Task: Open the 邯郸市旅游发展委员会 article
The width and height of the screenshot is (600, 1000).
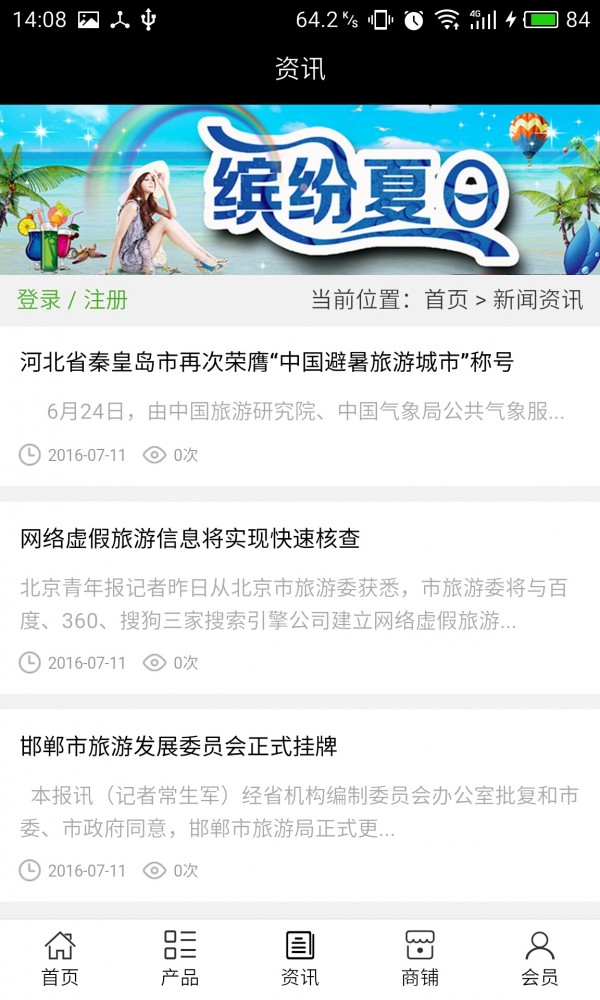Action: pos(179,747)
